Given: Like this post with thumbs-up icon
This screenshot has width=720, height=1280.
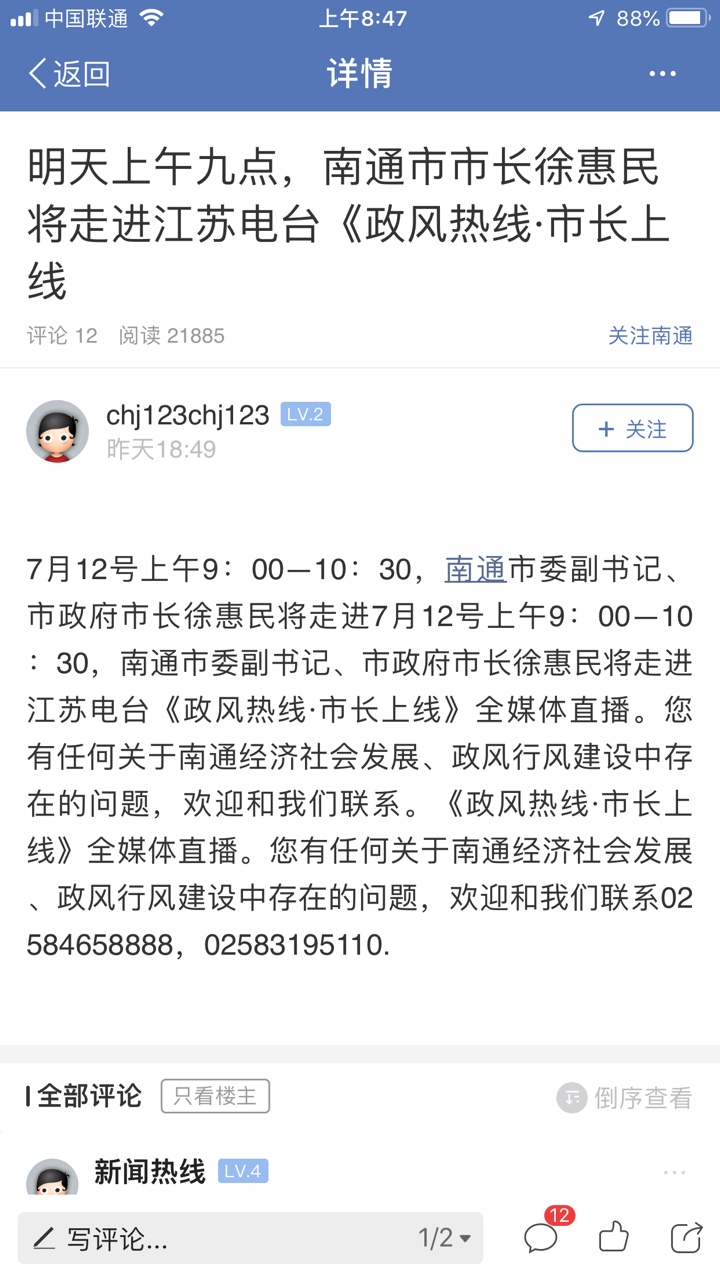Looking at the screenshot, I should [613, 1238].
